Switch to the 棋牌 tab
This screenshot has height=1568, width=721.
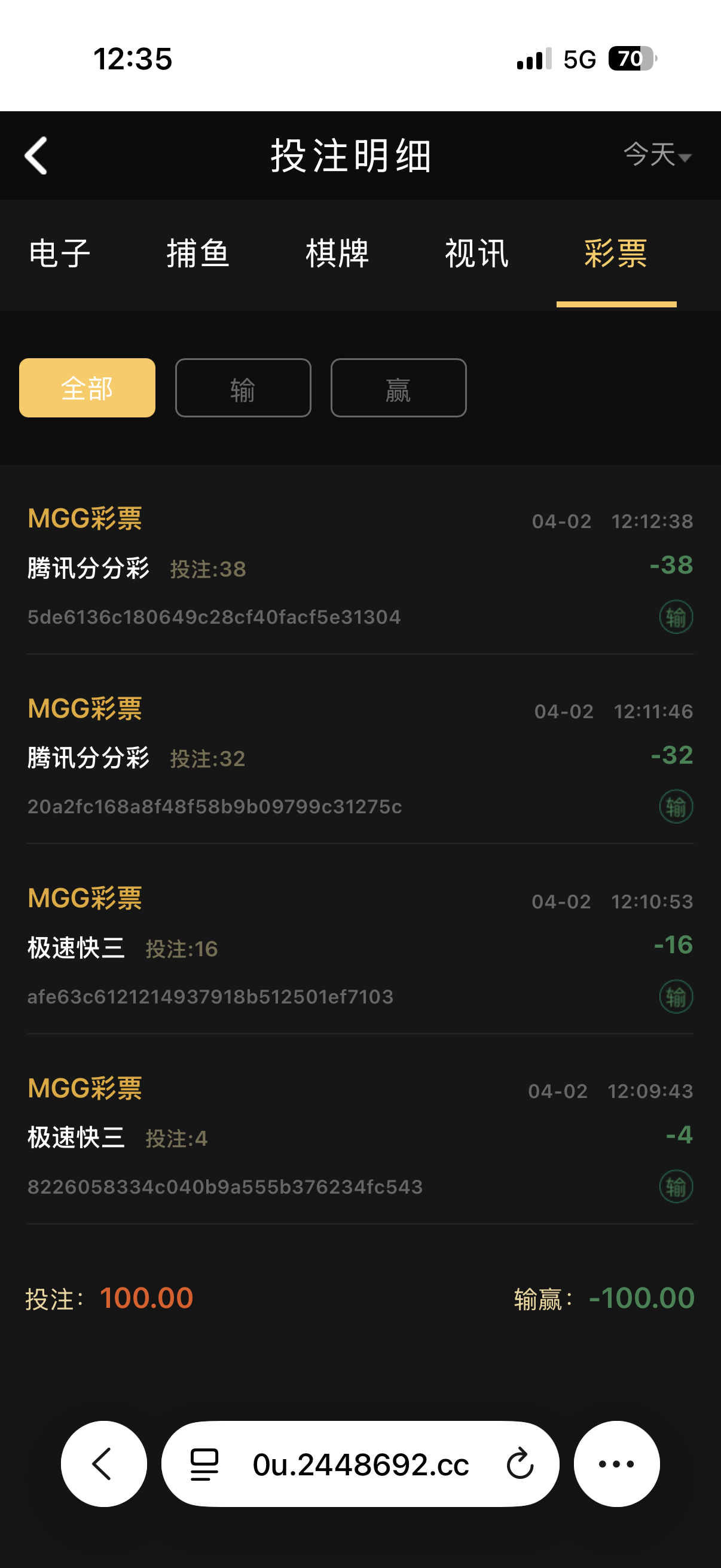click(x=337, y=253)
